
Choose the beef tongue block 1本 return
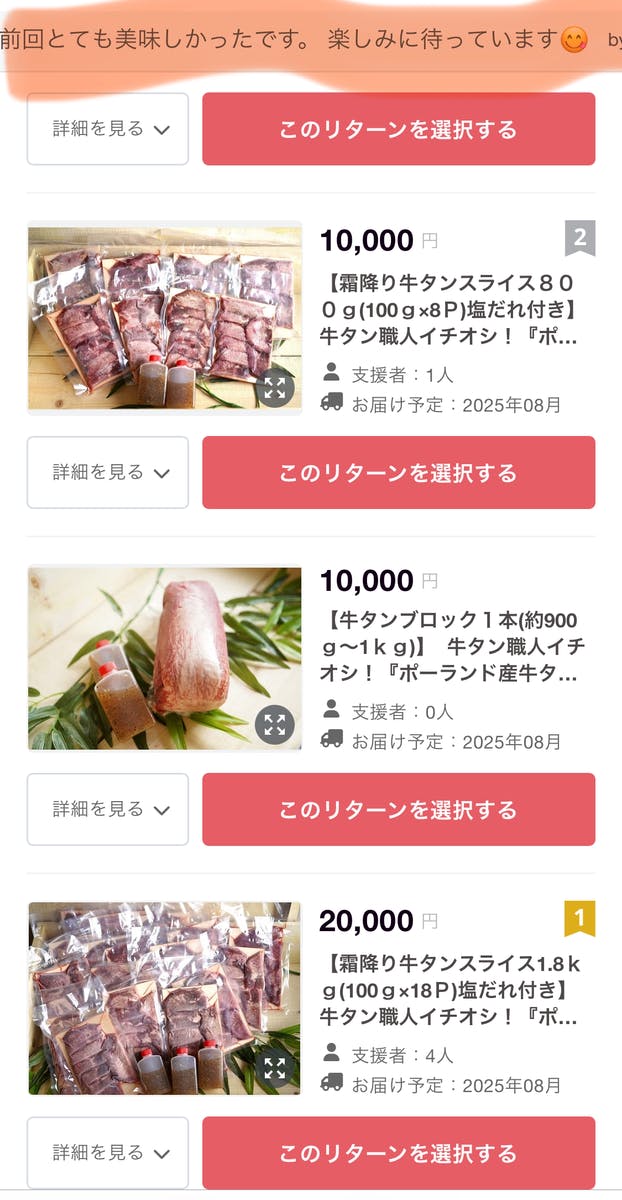[x=398, y=809]
